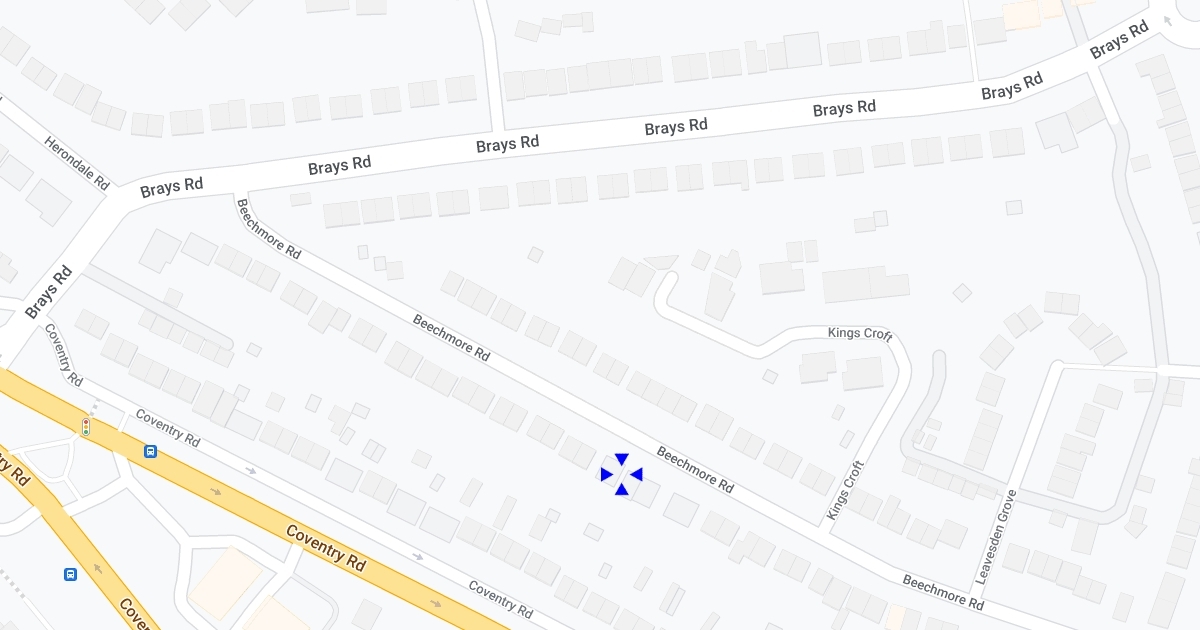Open the bus stop beside Coventry Rd label
The height and width of the screenshot is (630, 1200).
[150, 451]
